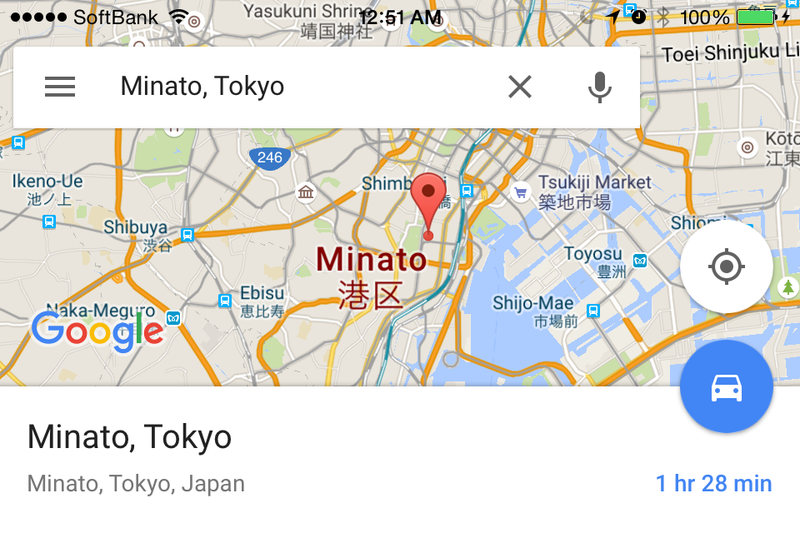Get driving directions with car button

(x=726, y=387)
